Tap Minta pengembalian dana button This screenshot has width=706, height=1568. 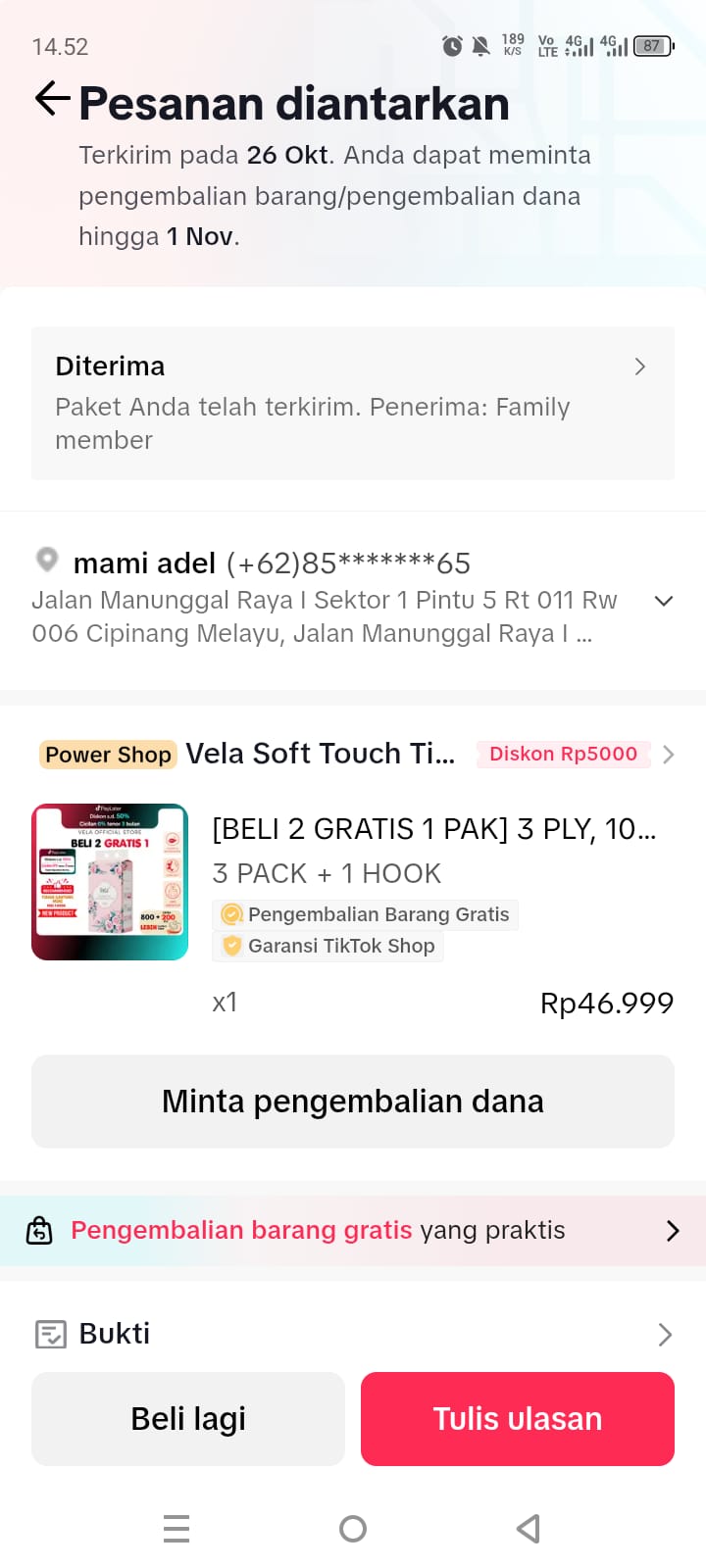click(353, 1102)
